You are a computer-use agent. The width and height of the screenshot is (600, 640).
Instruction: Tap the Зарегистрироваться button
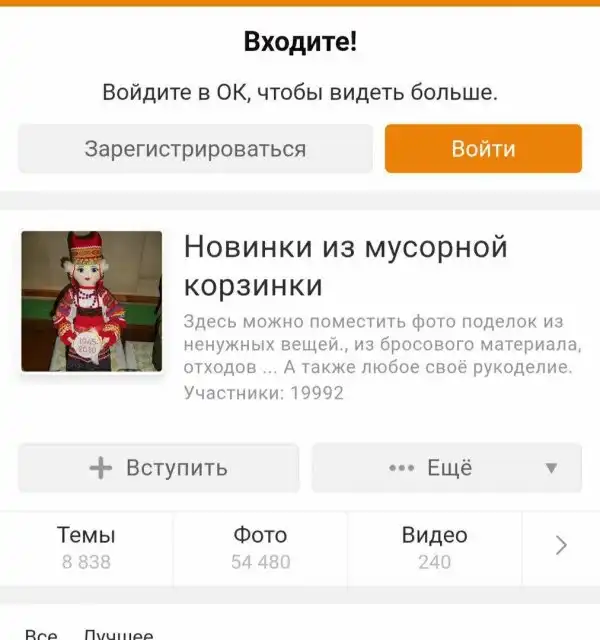pyautogui.click(x=195, y=149)
